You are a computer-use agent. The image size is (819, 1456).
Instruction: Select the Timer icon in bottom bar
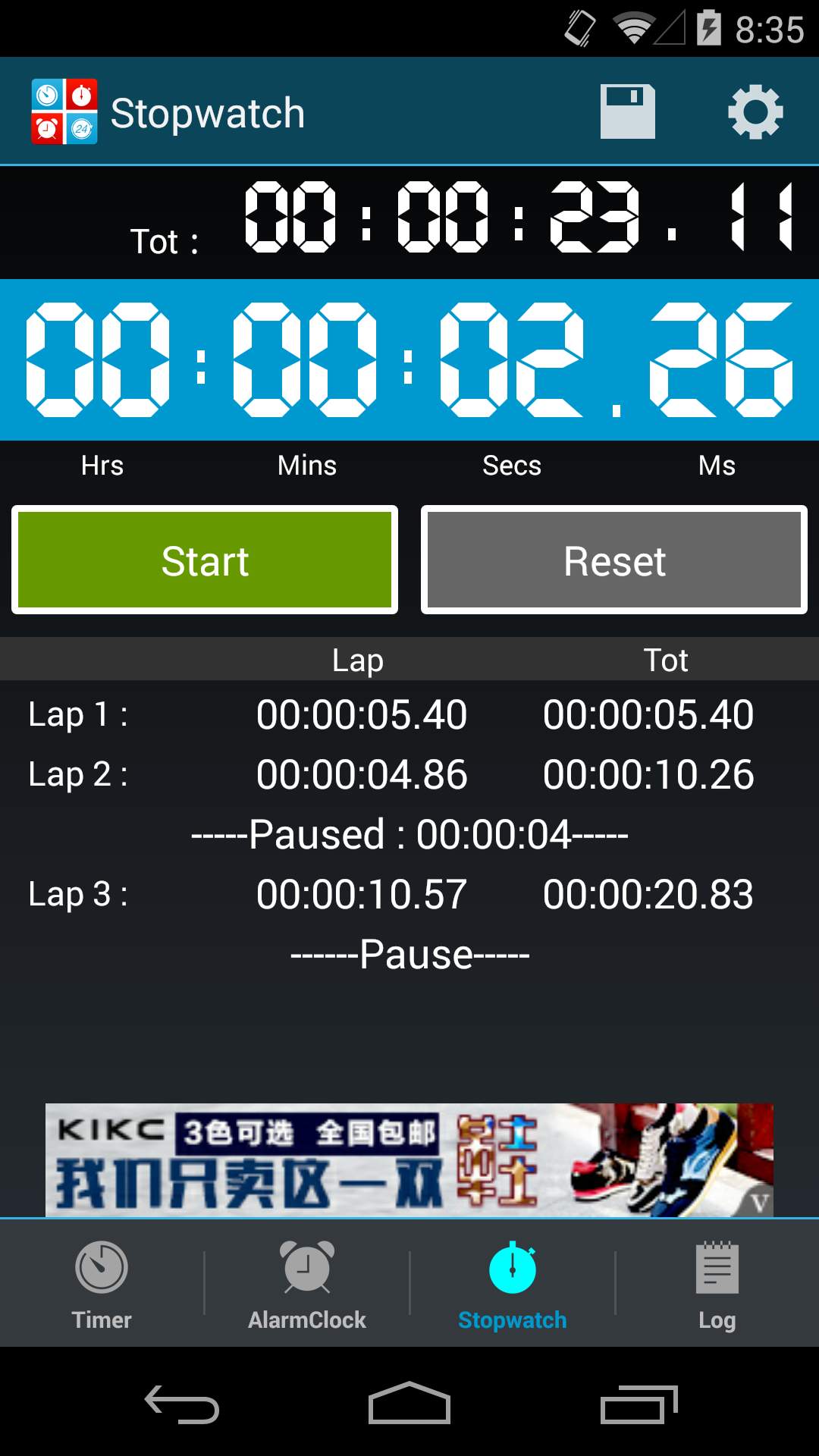pos(102,1282)
